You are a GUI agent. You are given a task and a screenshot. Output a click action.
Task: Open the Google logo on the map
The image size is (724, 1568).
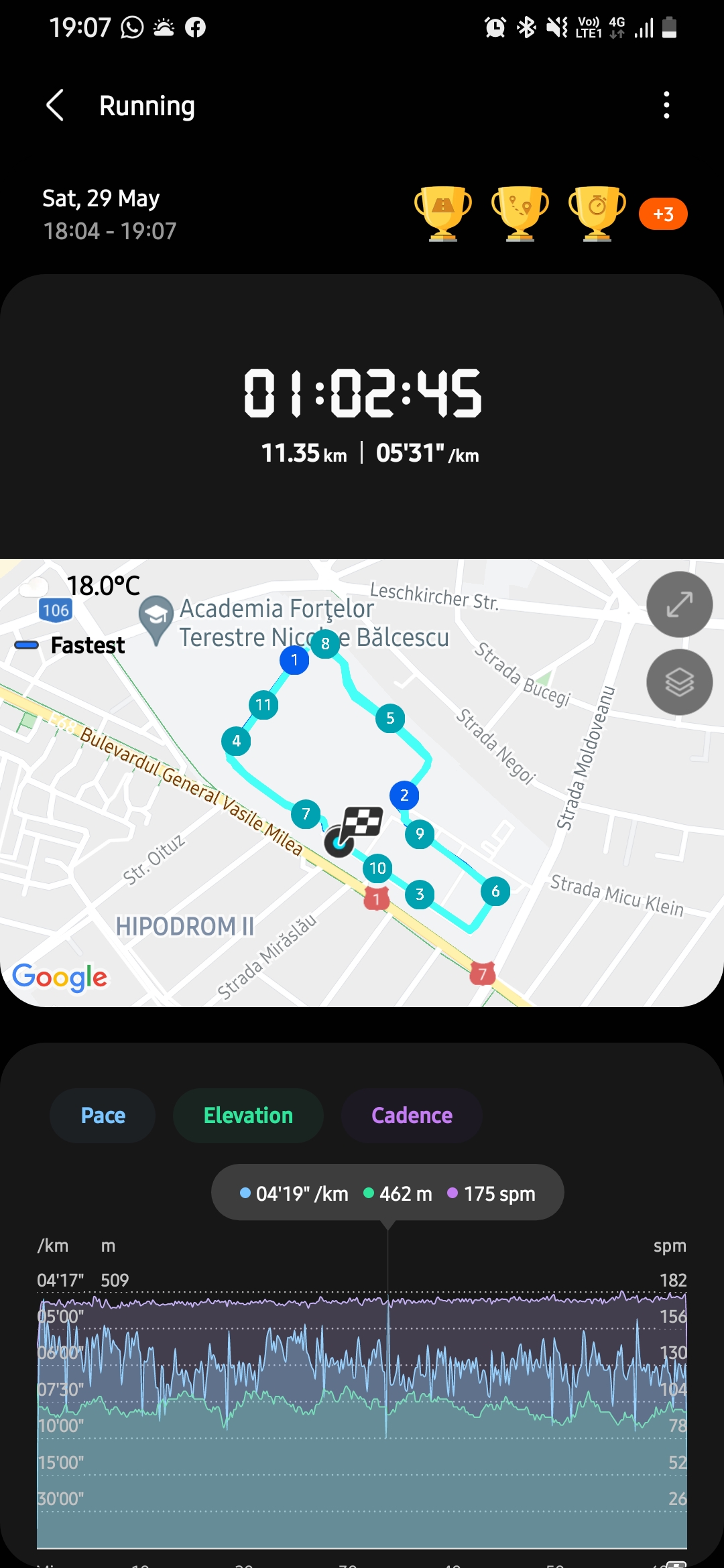(x=60, y=978)
